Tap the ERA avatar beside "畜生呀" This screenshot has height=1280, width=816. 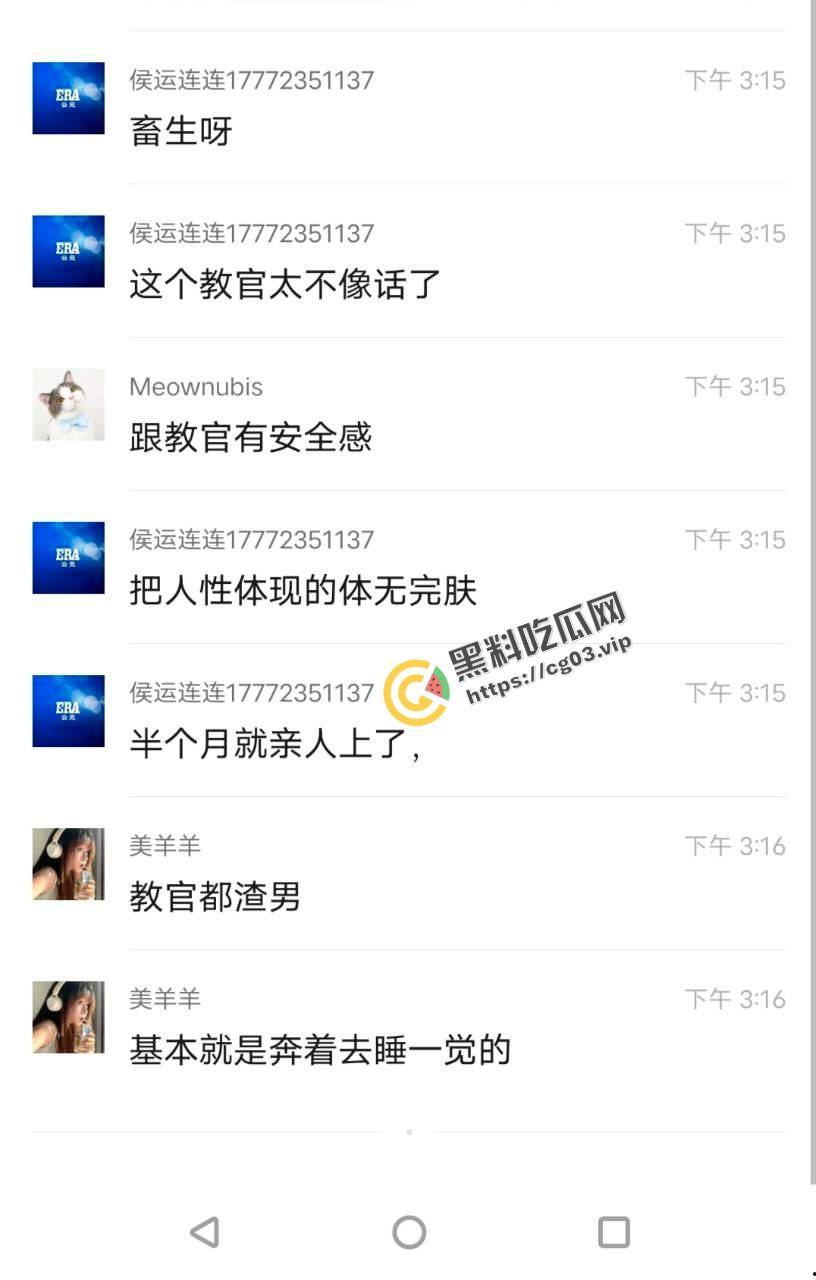pyautogui.click(x=68, y=98)
